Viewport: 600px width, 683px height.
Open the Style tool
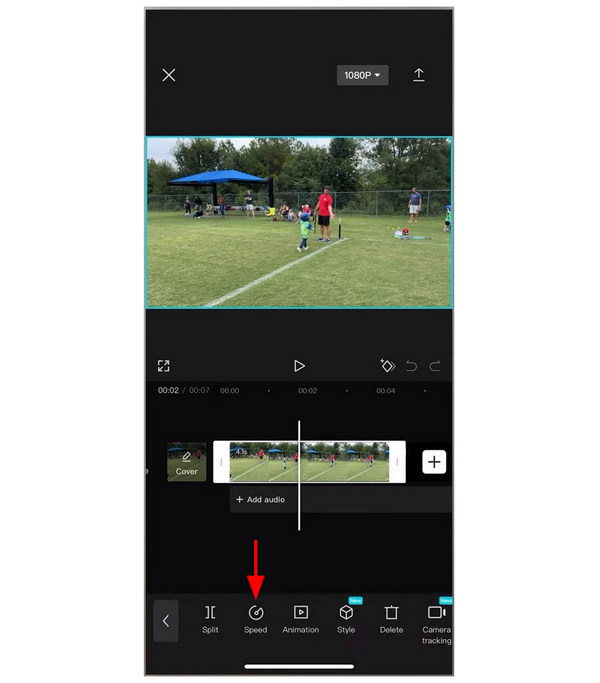(x=346, y=618)
